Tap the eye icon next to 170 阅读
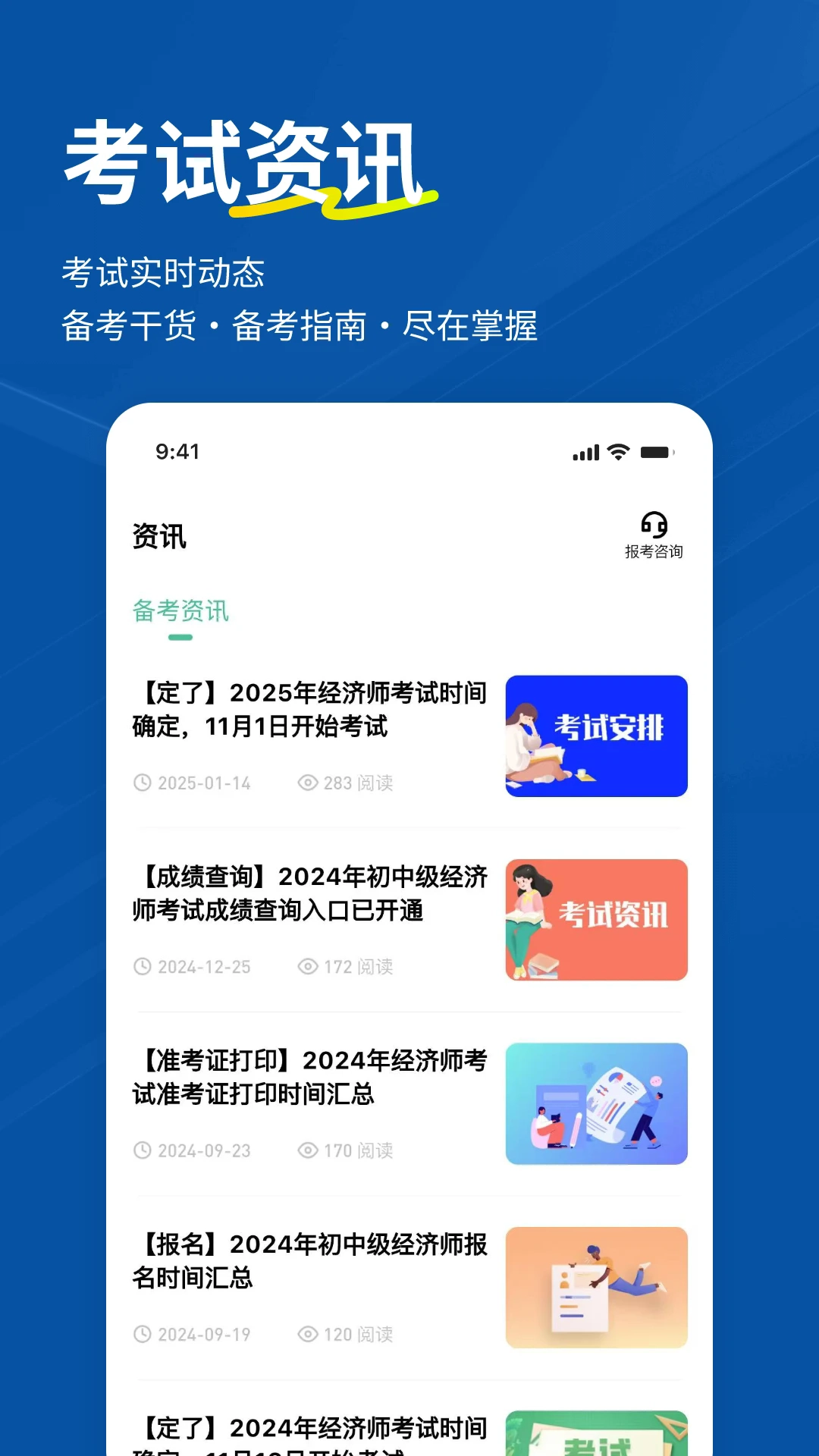Viewport: 819px width, 1456px height. coord(309,1150)
